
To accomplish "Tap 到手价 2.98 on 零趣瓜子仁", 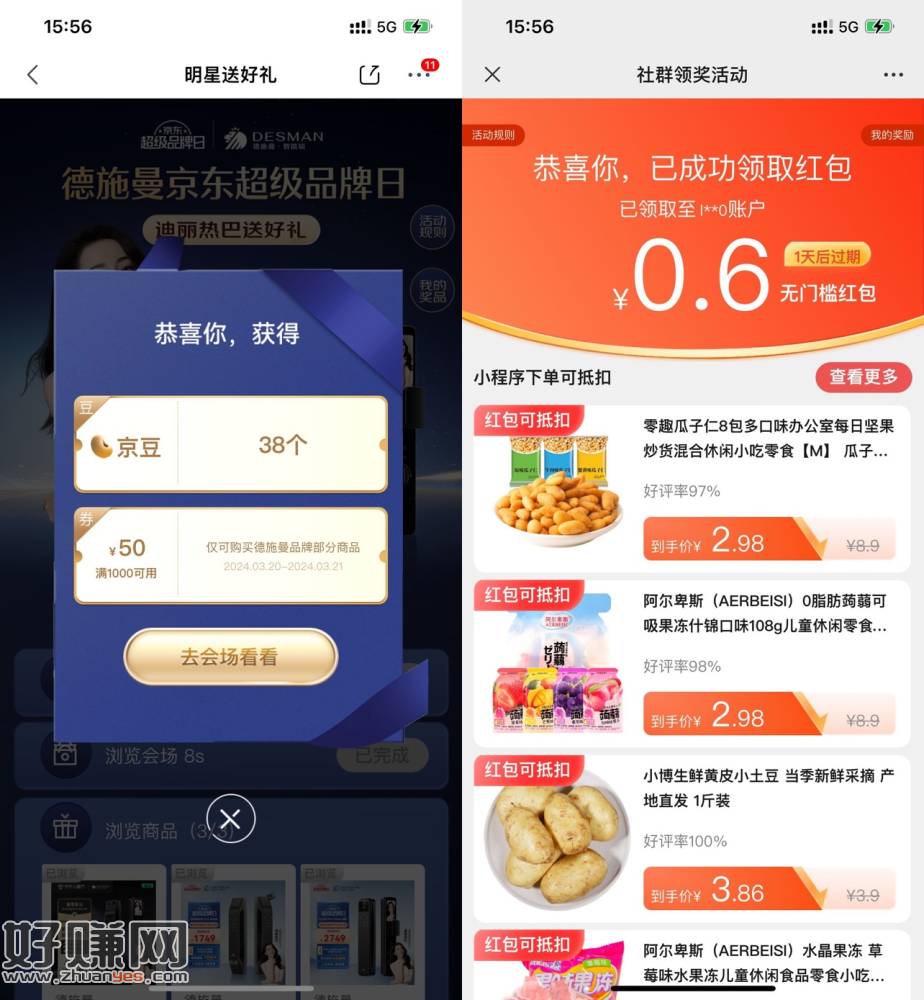I will click(735, 543).
